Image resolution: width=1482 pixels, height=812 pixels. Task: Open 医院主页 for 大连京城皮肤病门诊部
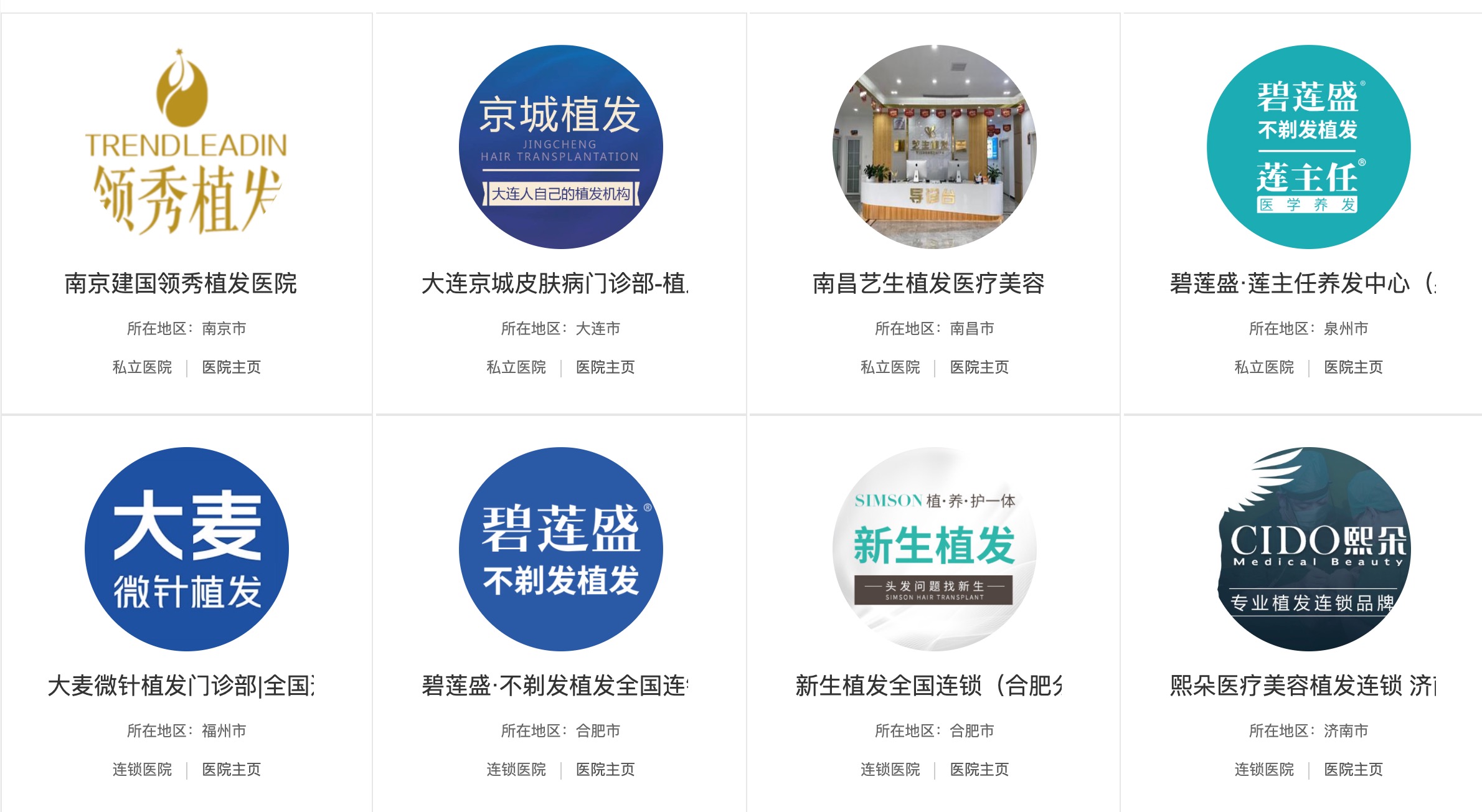click(605, 367)
